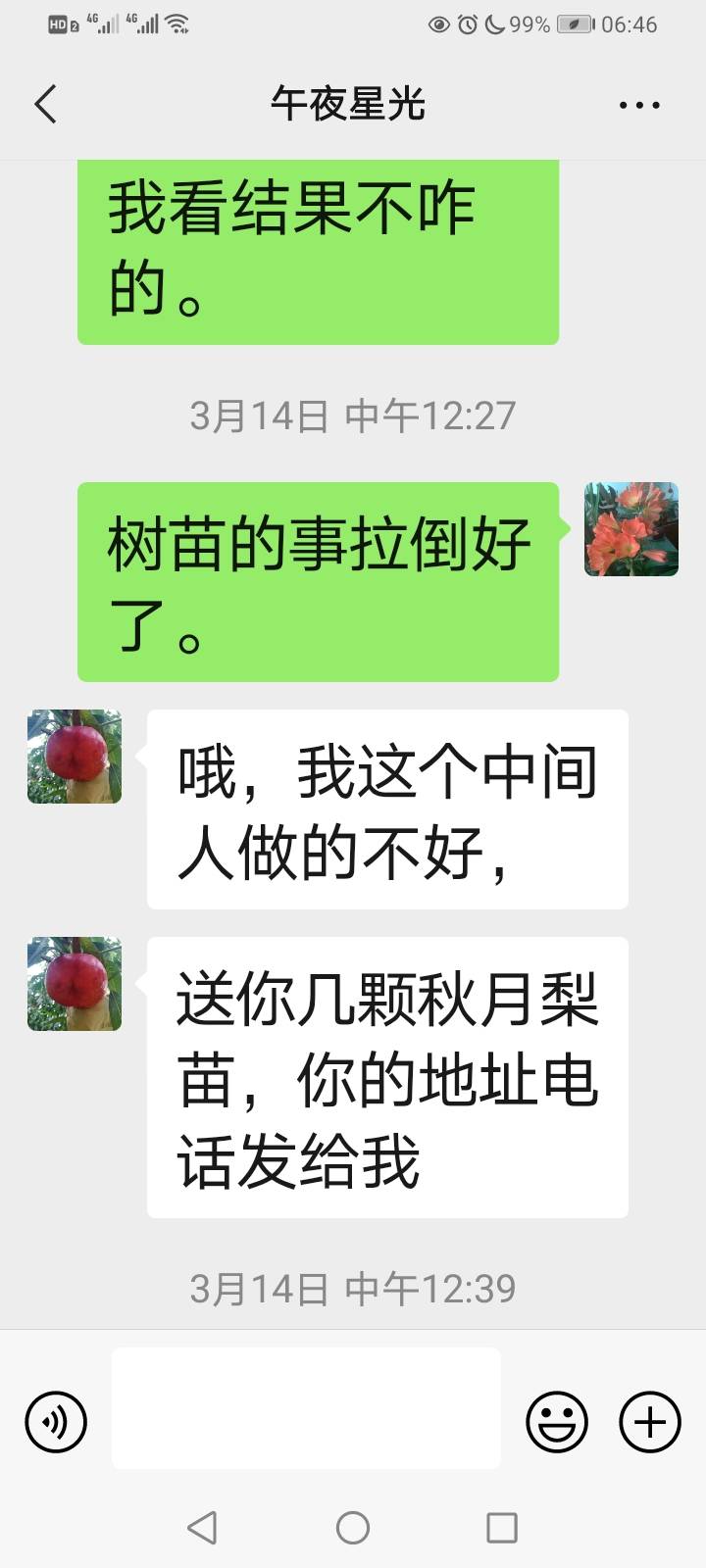Tap the system home button
Image resolution: width=706 pixels, height=1568 pixels.
(353, 1527)
